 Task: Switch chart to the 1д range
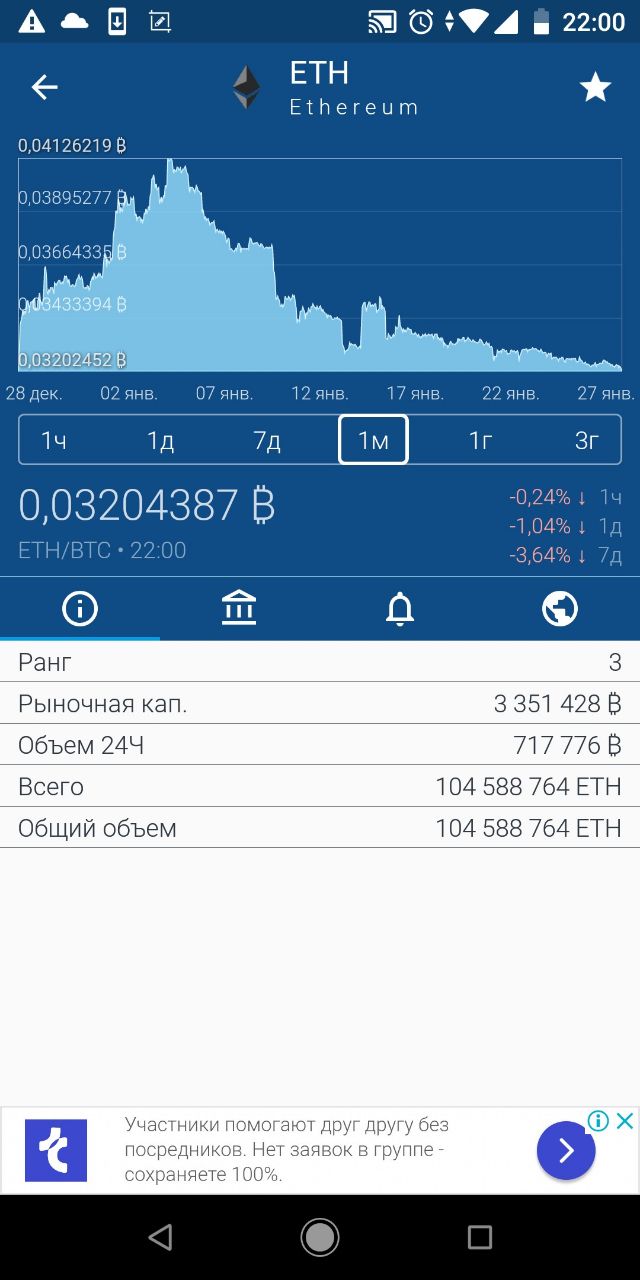tap(160, 440)
